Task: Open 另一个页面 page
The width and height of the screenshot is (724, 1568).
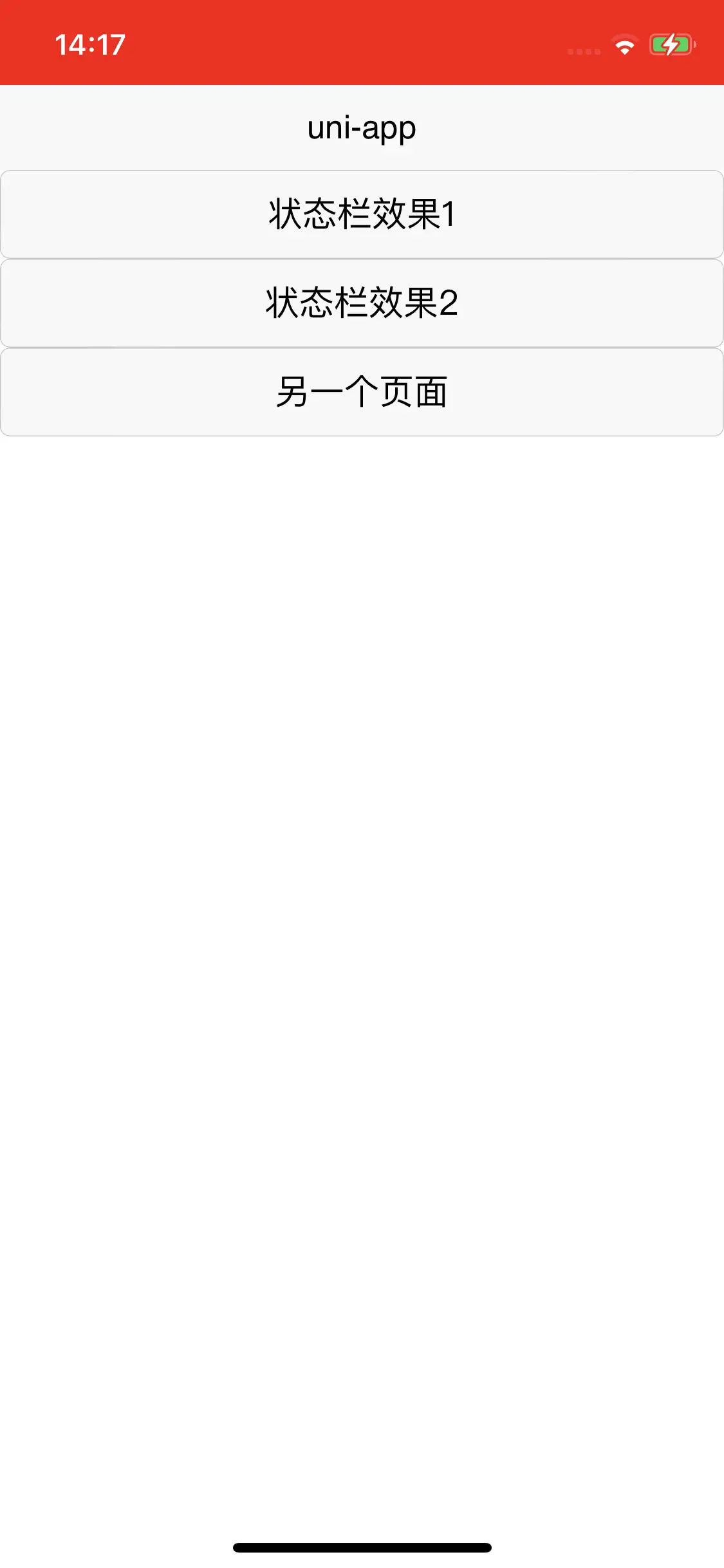Action: pos(362,392)
